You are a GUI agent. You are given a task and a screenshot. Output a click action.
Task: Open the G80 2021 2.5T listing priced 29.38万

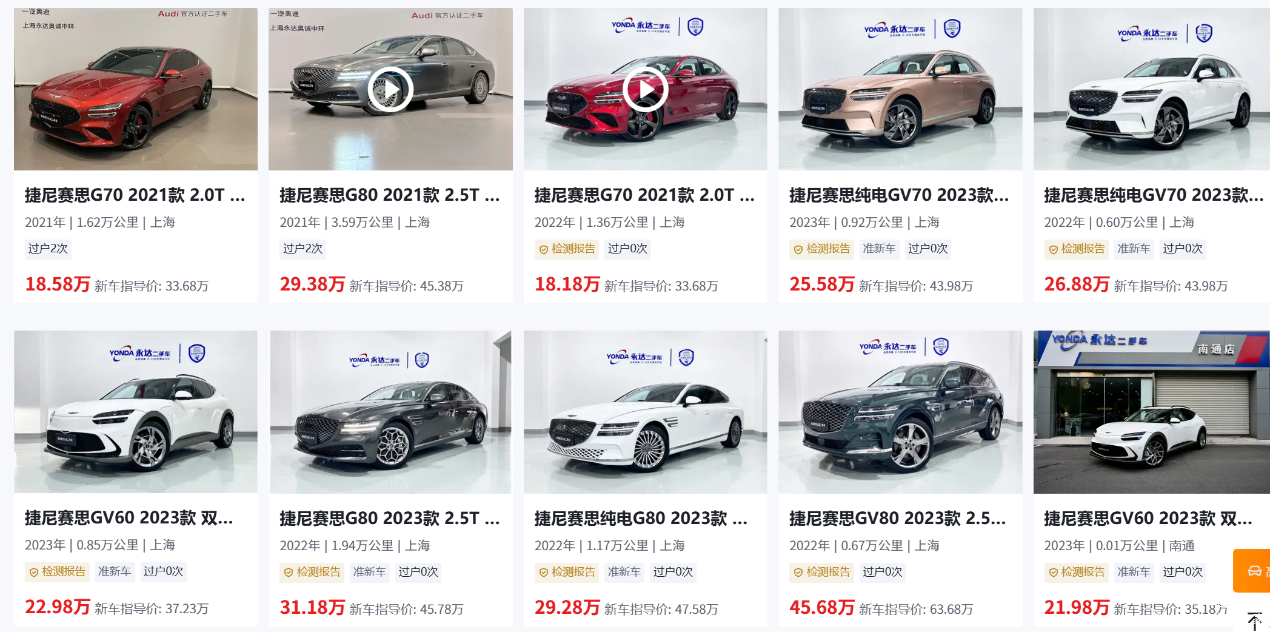tap(390, 195)
